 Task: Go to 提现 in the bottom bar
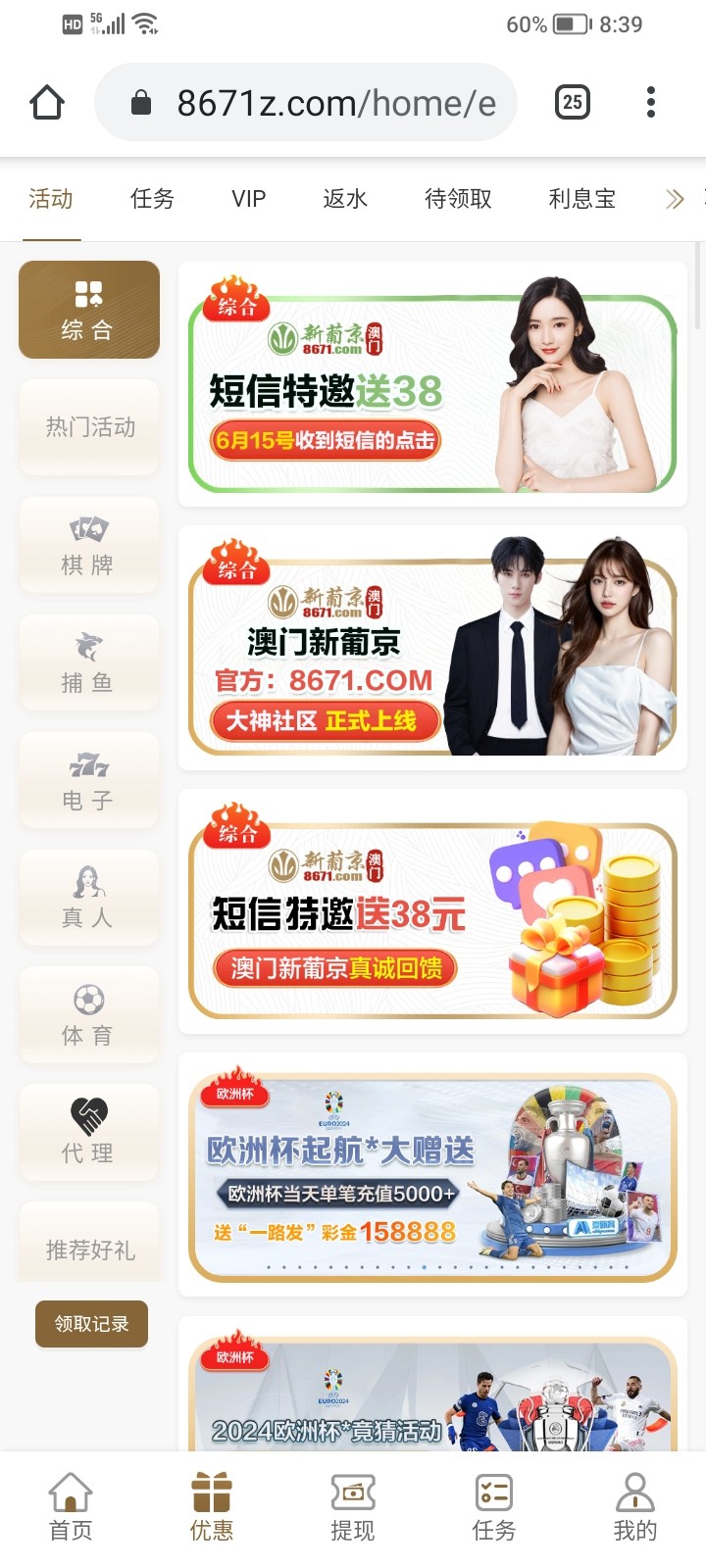353,1507
